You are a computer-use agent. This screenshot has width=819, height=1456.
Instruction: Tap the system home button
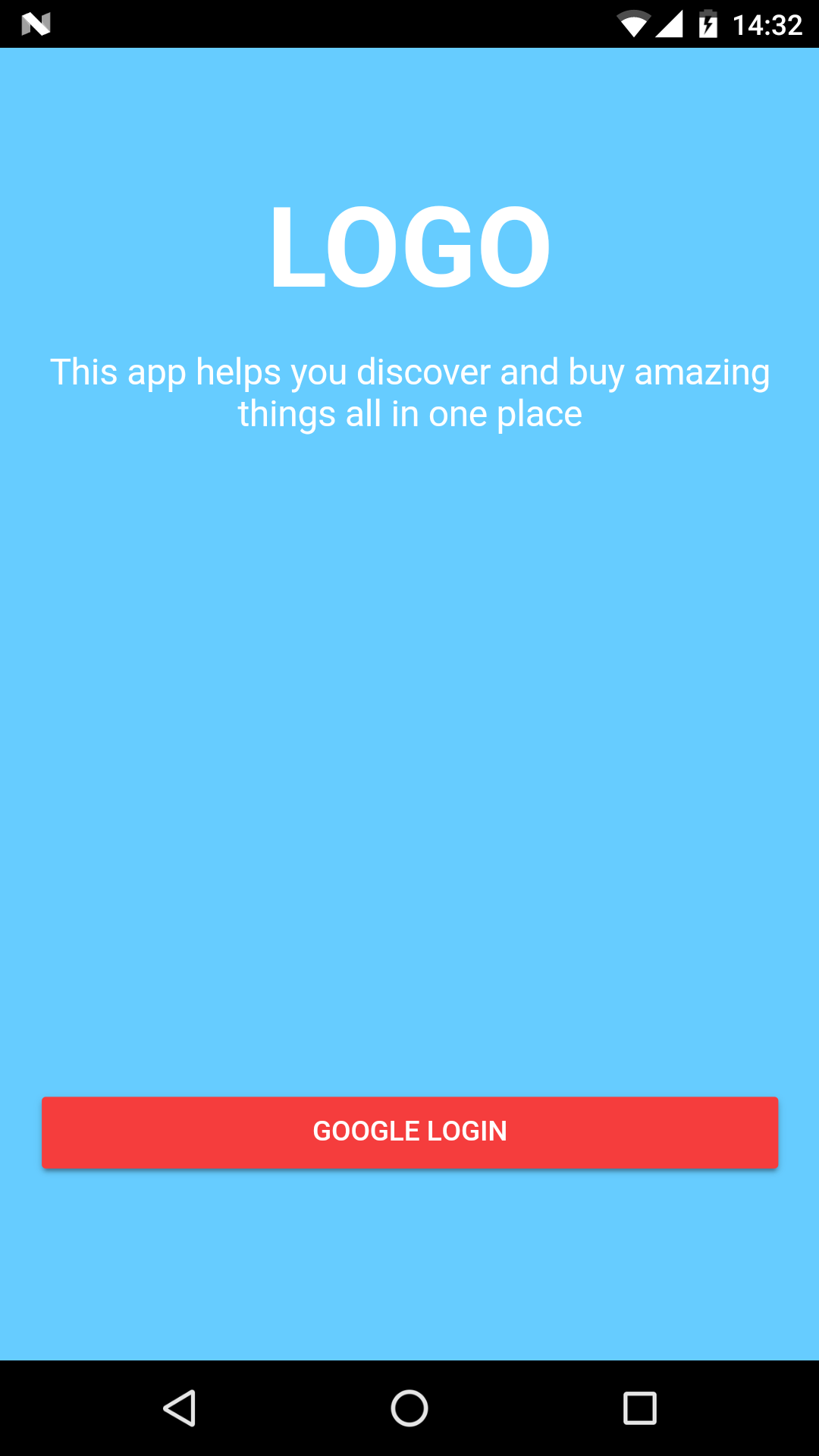coord(409,1408)
